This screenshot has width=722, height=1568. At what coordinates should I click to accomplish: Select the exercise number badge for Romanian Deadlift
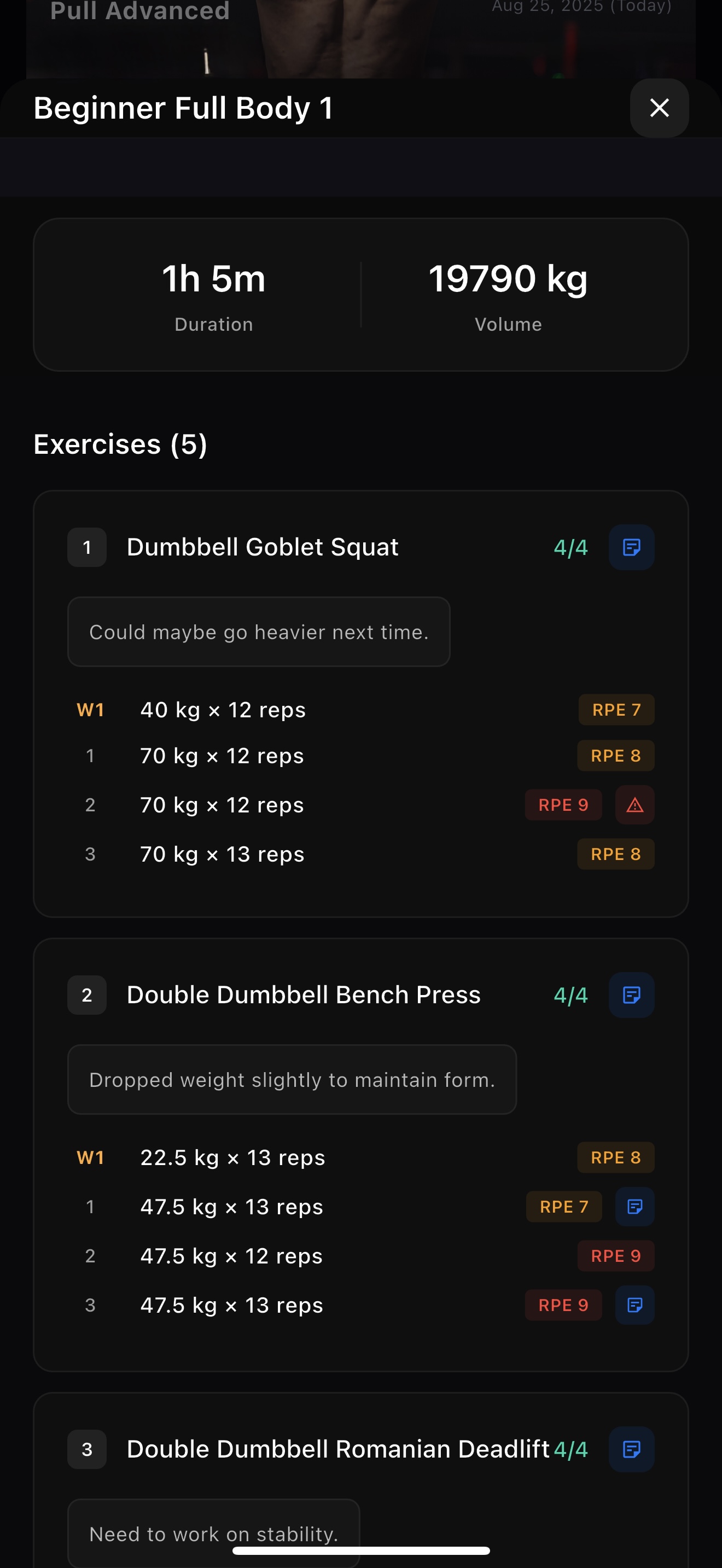click(86, 1449)
